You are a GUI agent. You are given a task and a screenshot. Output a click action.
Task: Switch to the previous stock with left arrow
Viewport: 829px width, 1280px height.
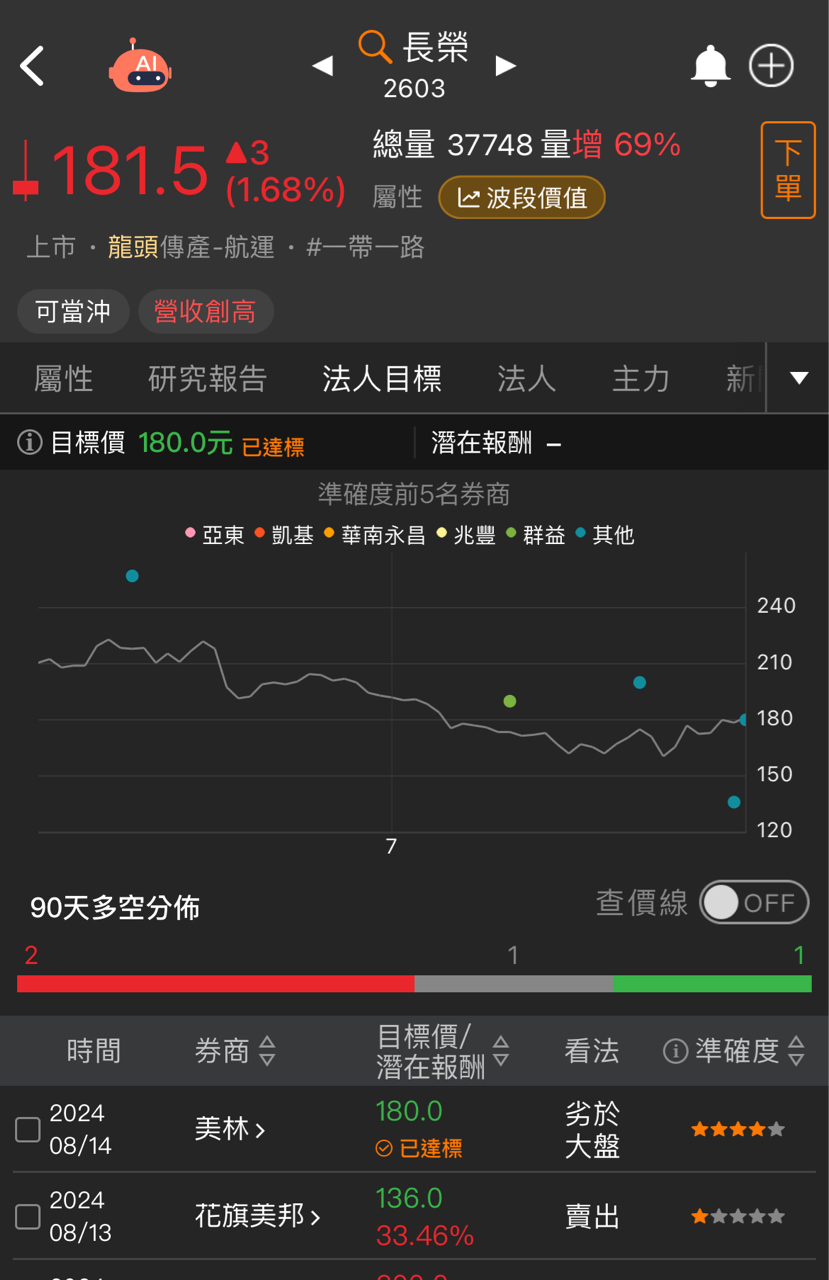click(x=322, y=66)
